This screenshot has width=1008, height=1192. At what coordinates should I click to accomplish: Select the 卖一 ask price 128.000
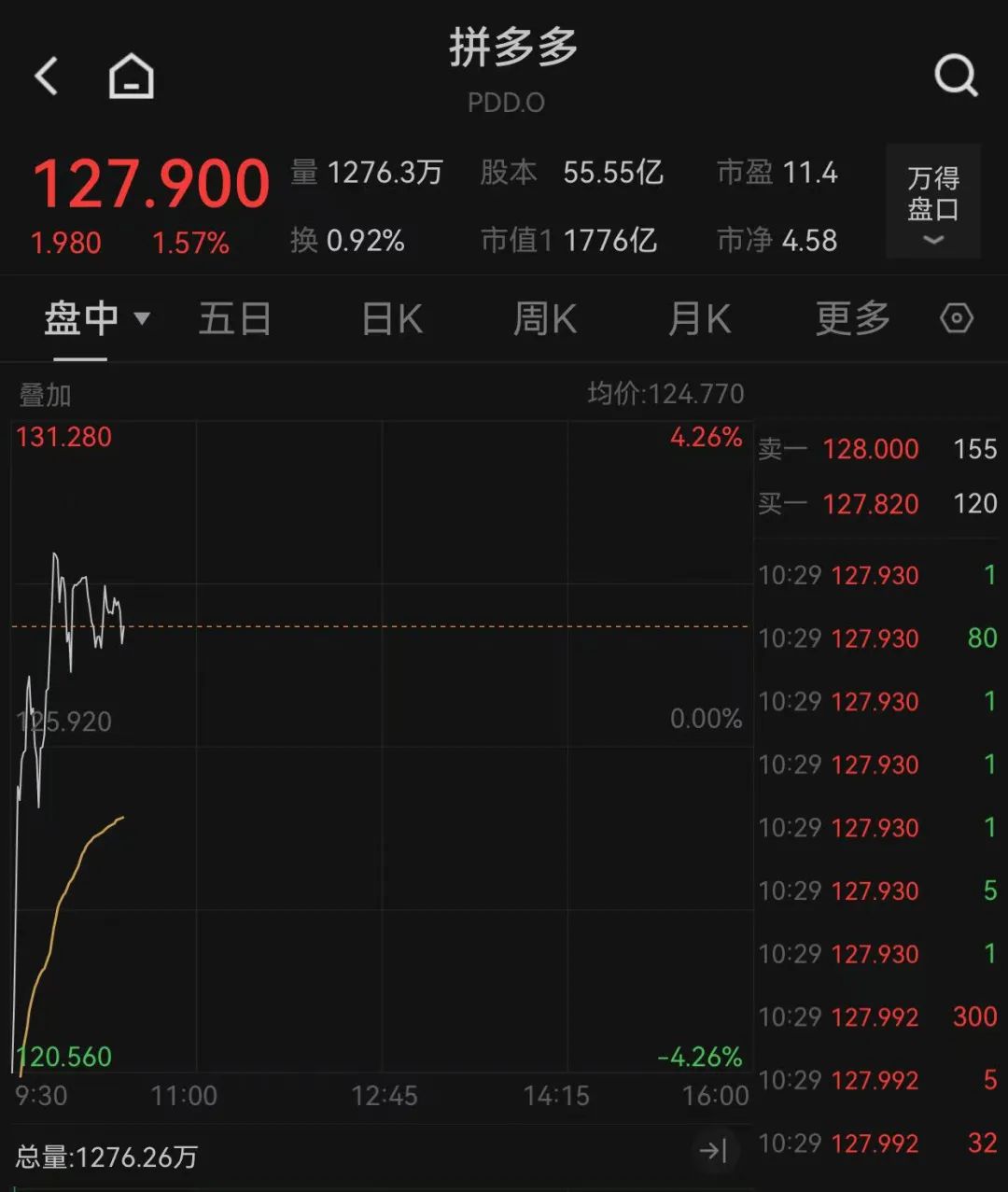coord(870,449)
